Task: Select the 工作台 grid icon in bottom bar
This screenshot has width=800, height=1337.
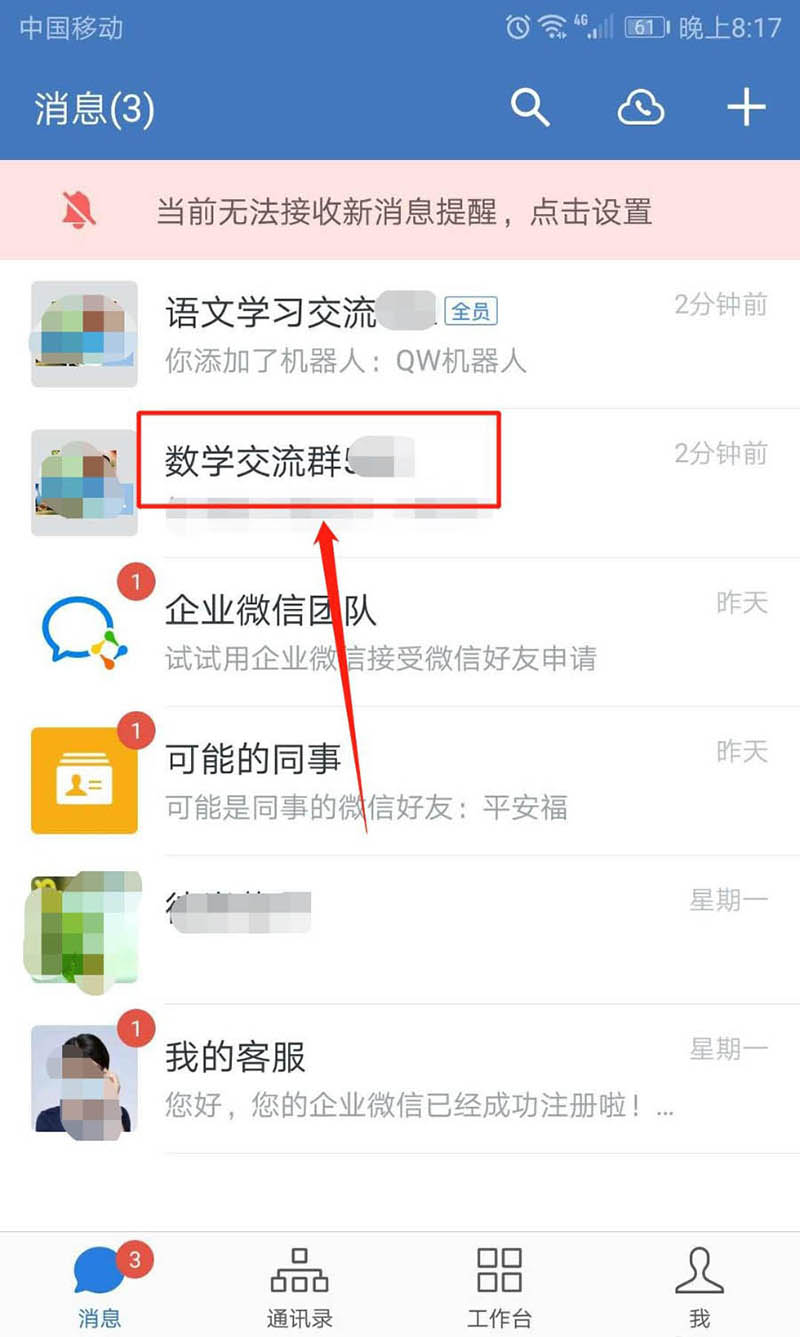Action: [499, 1283]
